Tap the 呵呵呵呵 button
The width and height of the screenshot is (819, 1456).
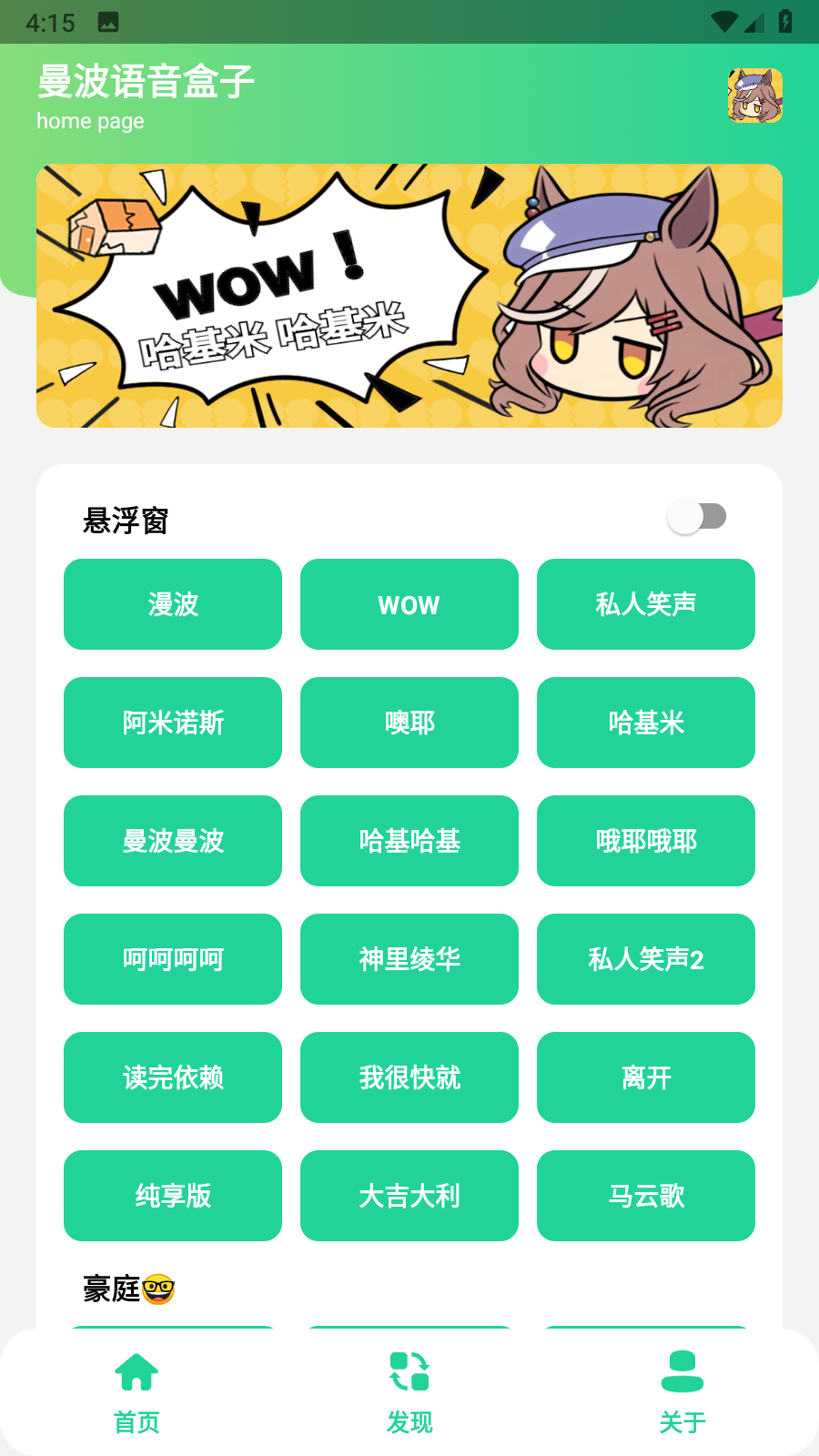click(173, 959)
